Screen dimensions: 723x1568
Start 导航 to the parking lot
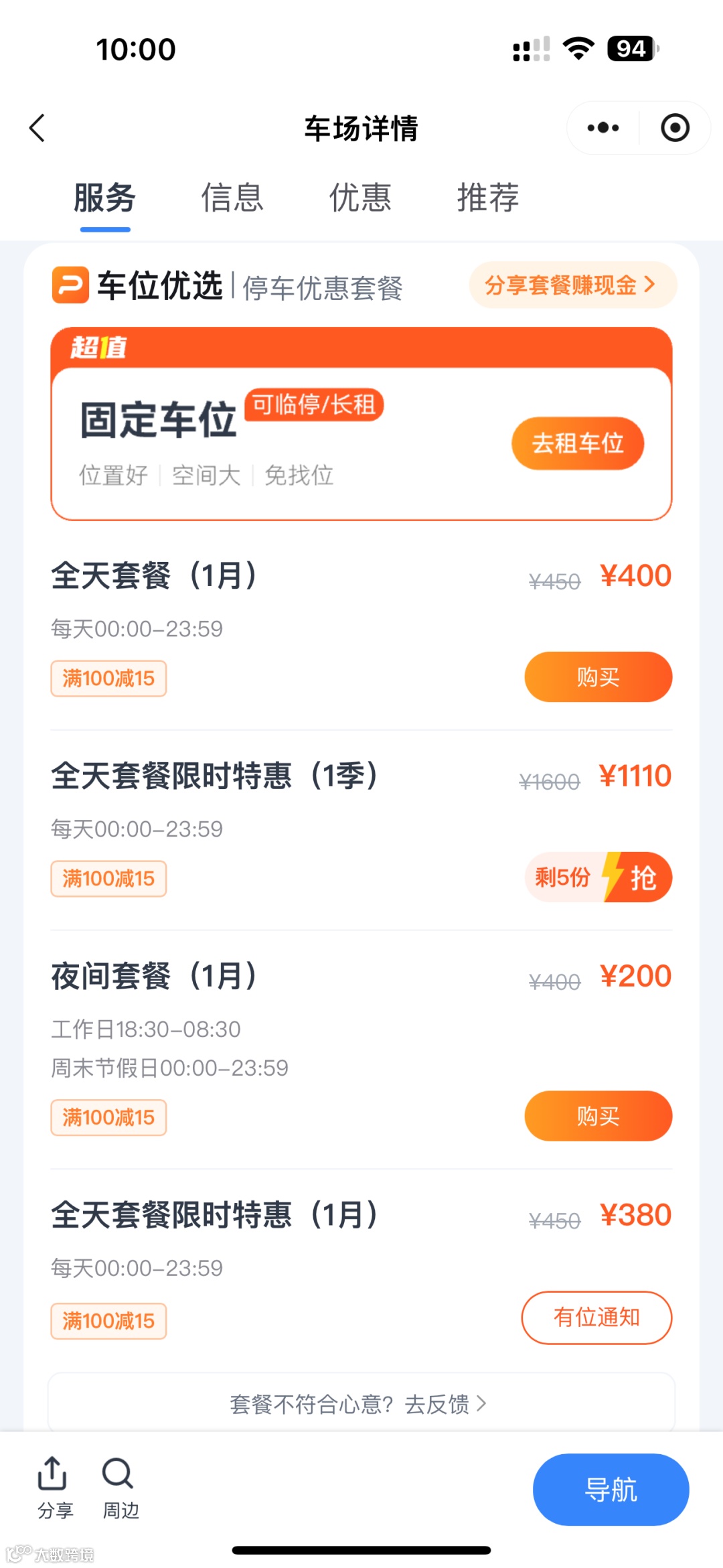click(x=611, y=1490)
